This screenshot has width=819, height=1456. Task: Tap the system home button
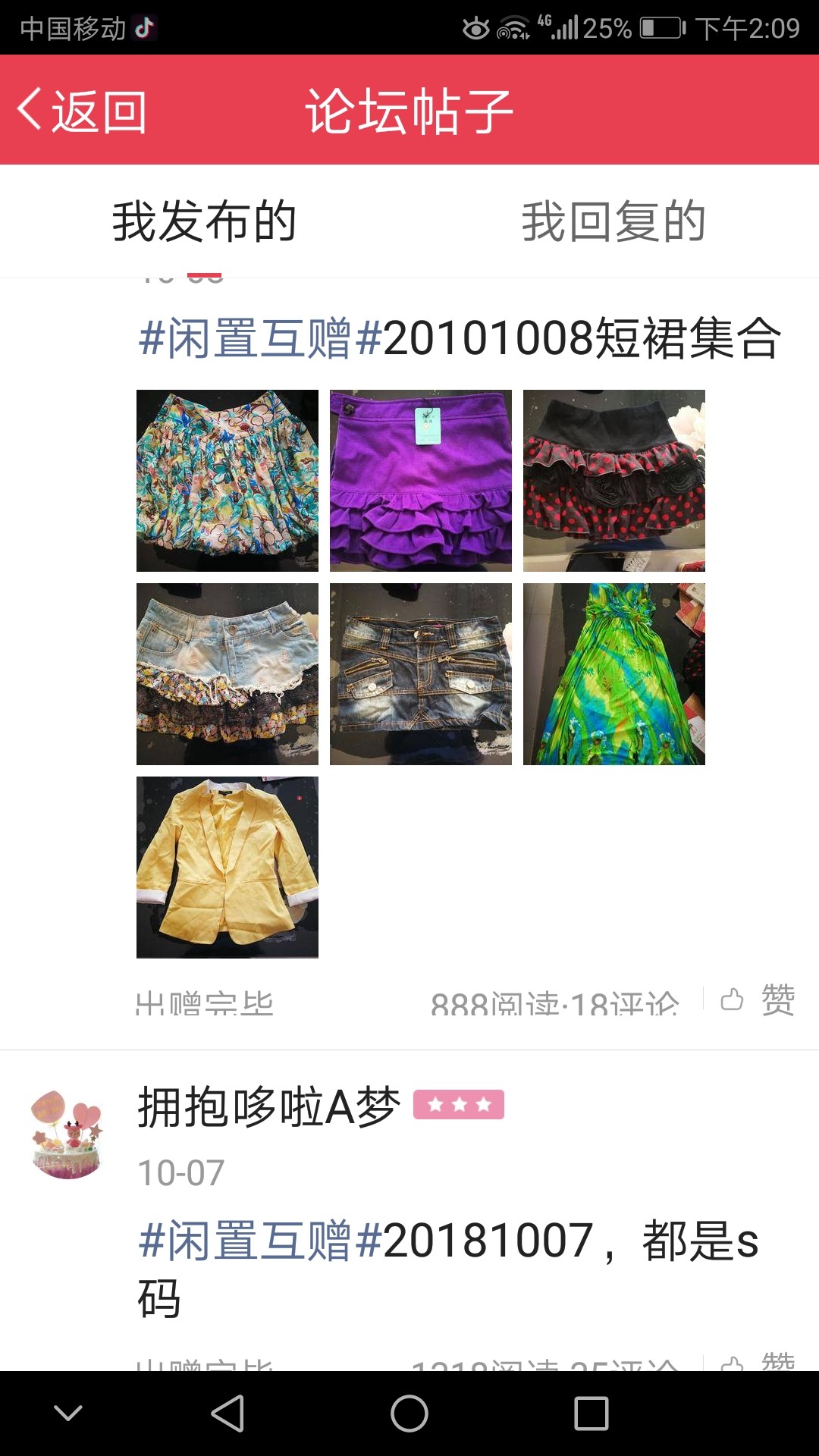pyautogui.click(x=409, y=1414)
